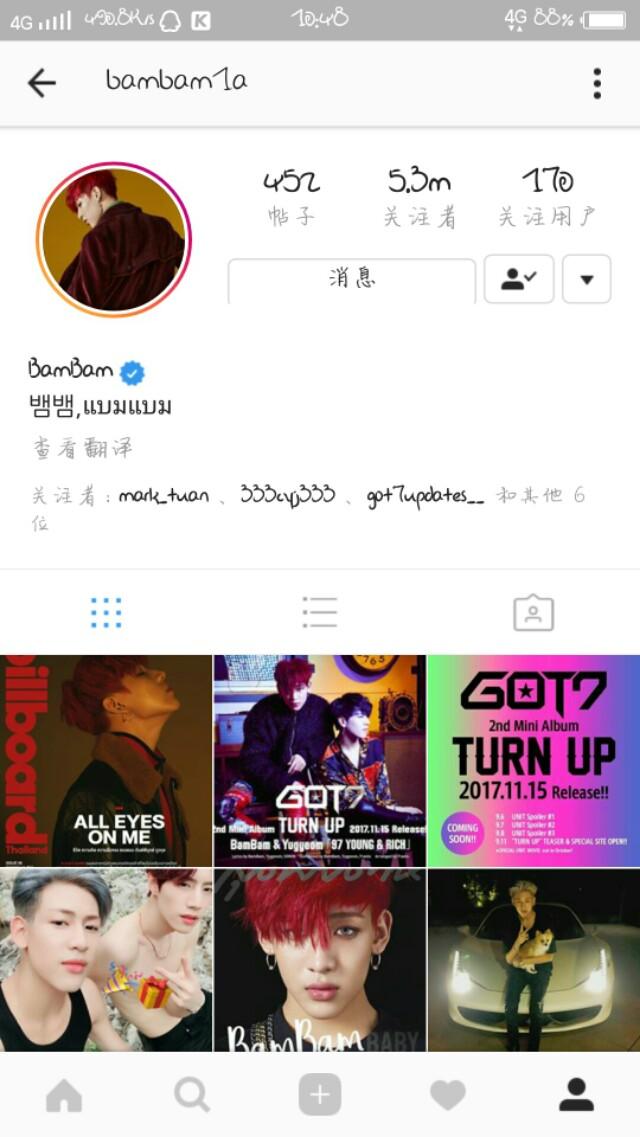The image size is (640, 1137).
Task: Create a new post with plus button
Action: click(319, 1096)
